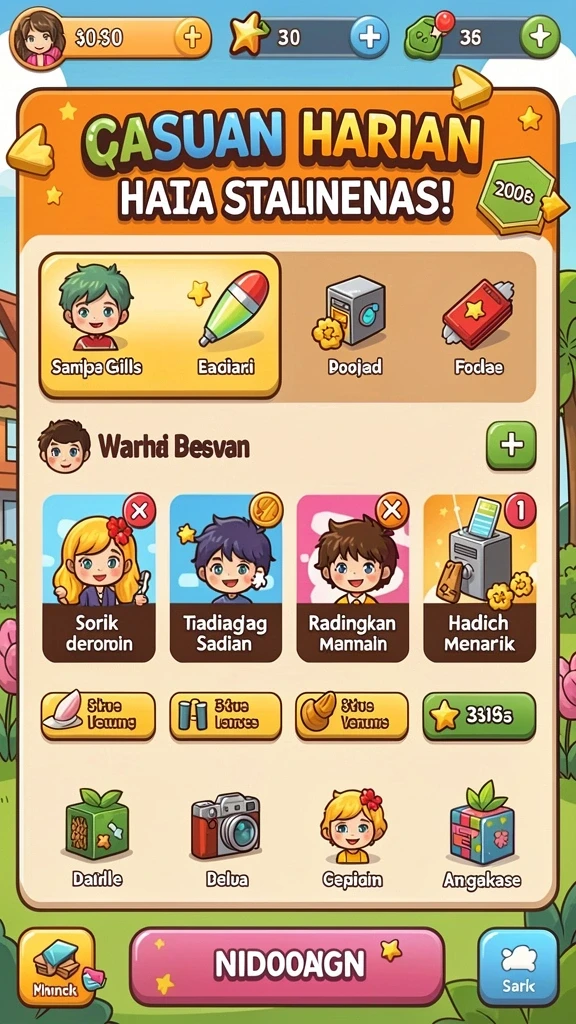Go to next page with right yellow arrow
576x1024 pixels.
click(471, 86)
